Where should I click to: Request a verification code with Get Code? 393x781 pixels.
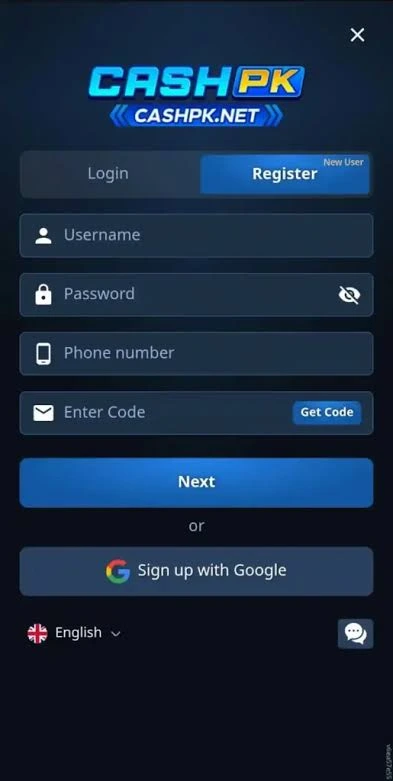coord(327,412)
